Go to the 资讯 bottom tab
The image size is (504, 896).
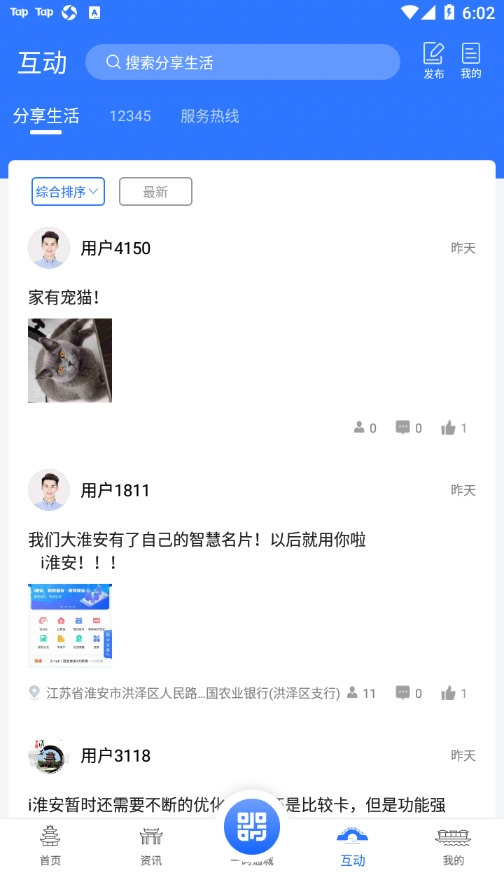point(151,846)
